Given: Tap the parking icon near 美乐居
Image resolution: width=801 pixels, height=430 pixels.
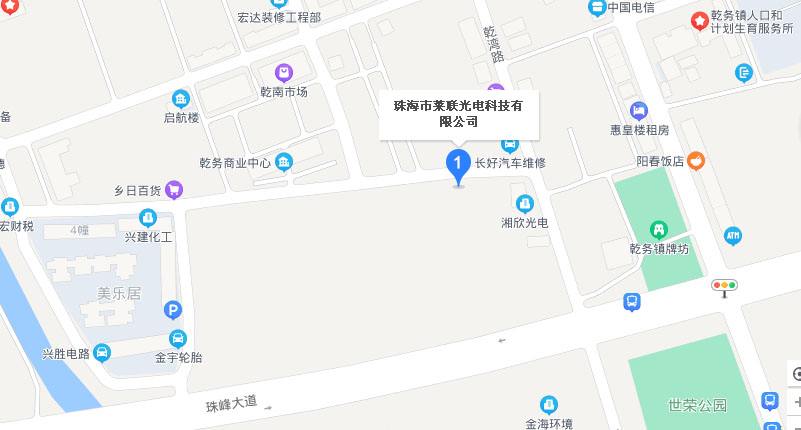Looking at the screenshot, I should click(x=173, y=312).
